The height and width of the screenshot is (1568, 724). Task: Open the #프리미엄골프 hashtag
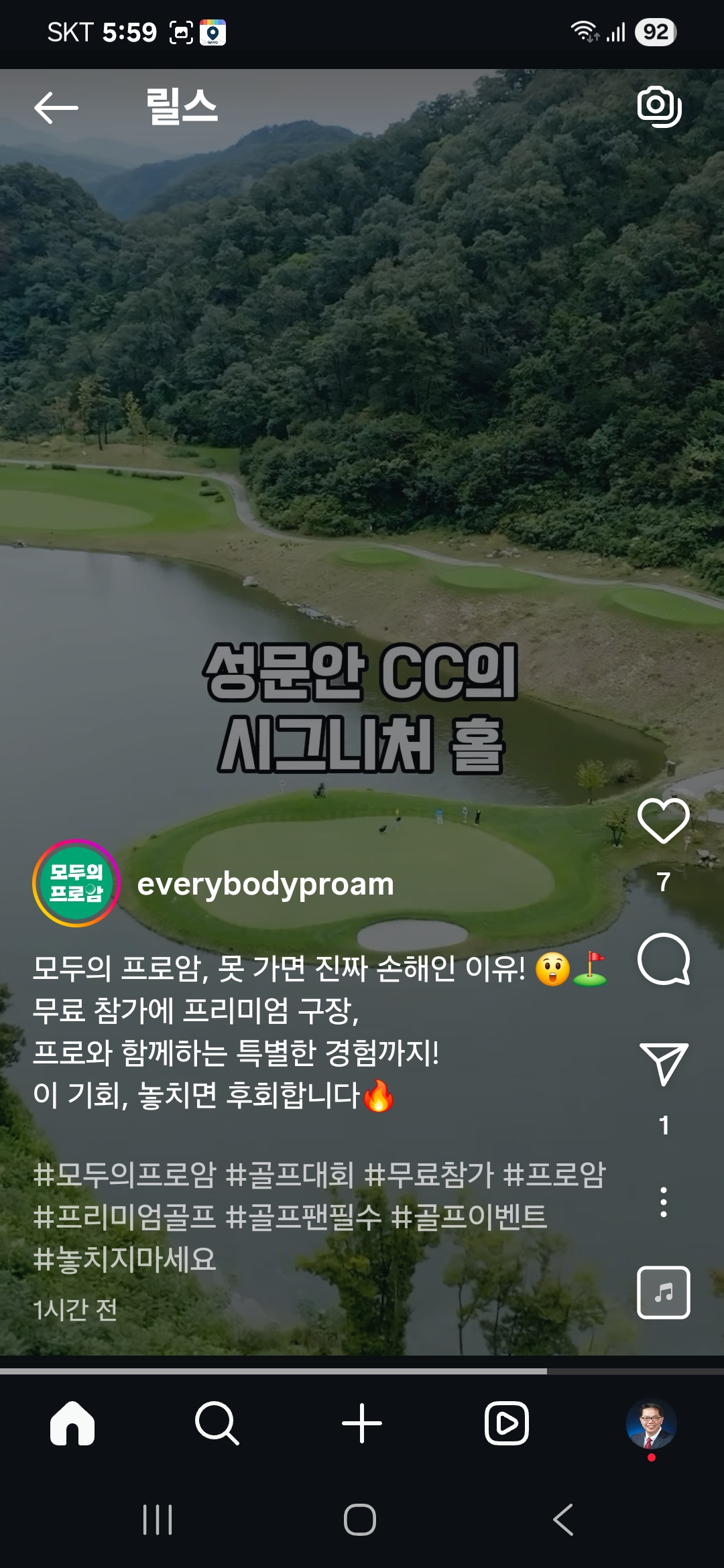click(x=125, y=1217)
